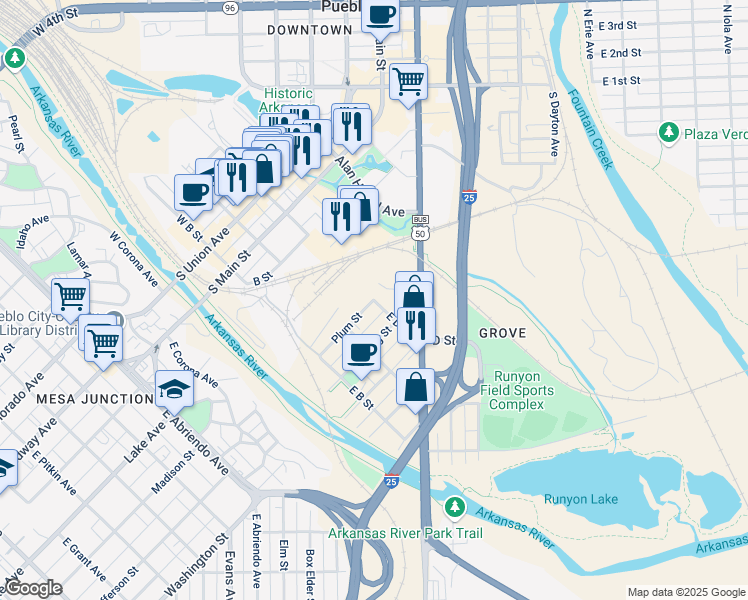Select the shopping cart marker near Lamar Ave
This screenshot has width=748, height=600.
coord(70,296)
